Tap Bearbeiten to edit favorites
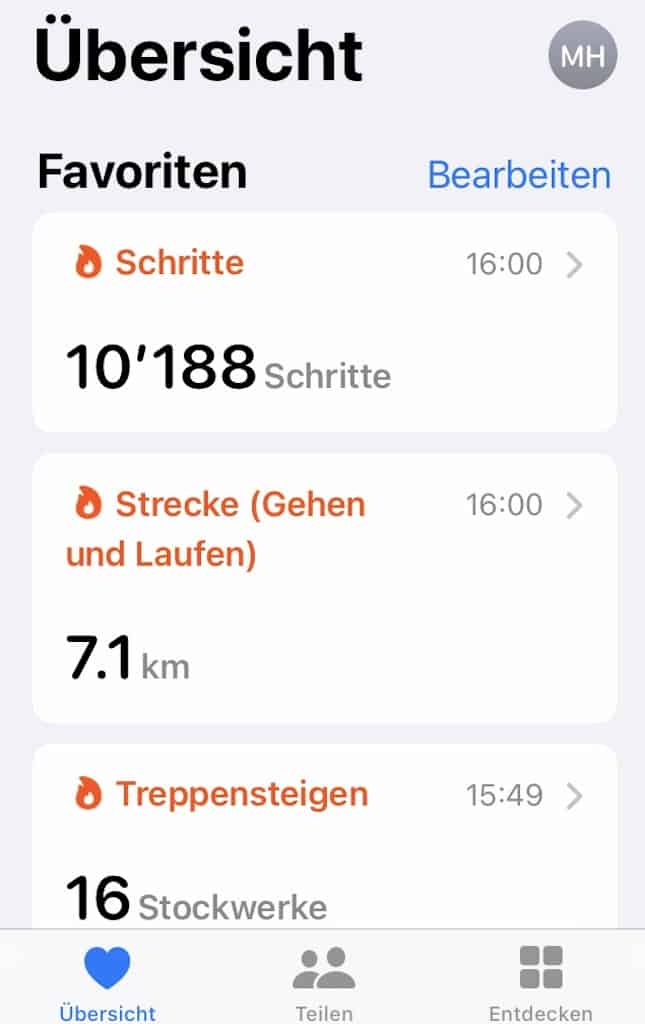Viewport: 645px width, 1024px height. pyautogui.click(x=518, y=175)
